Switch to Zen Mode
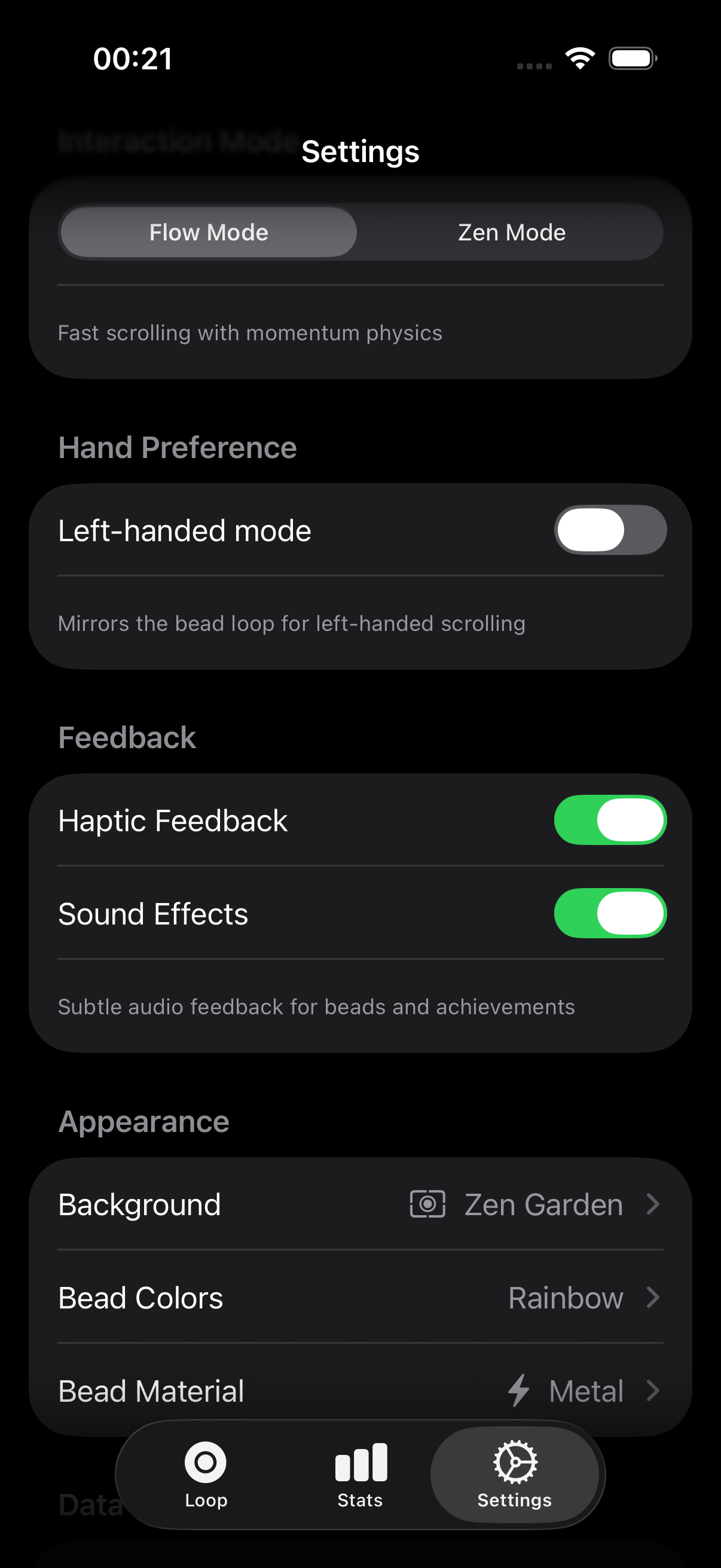The image size is (721, 1568). [x=511, y=233]
